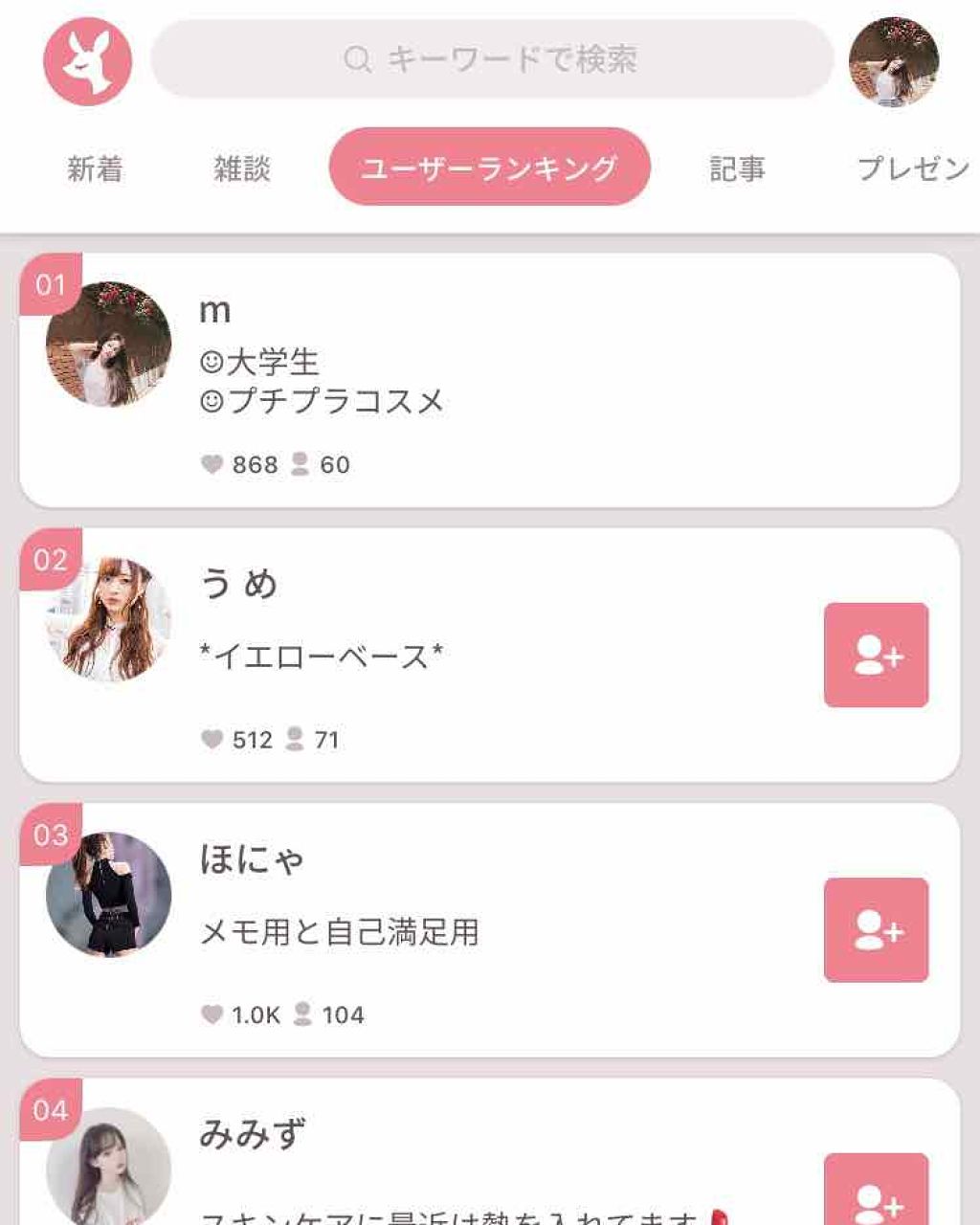Screen dimensions: 980x1225
Task: Click the search magnifier icon
Action: (x=356, y=59)
